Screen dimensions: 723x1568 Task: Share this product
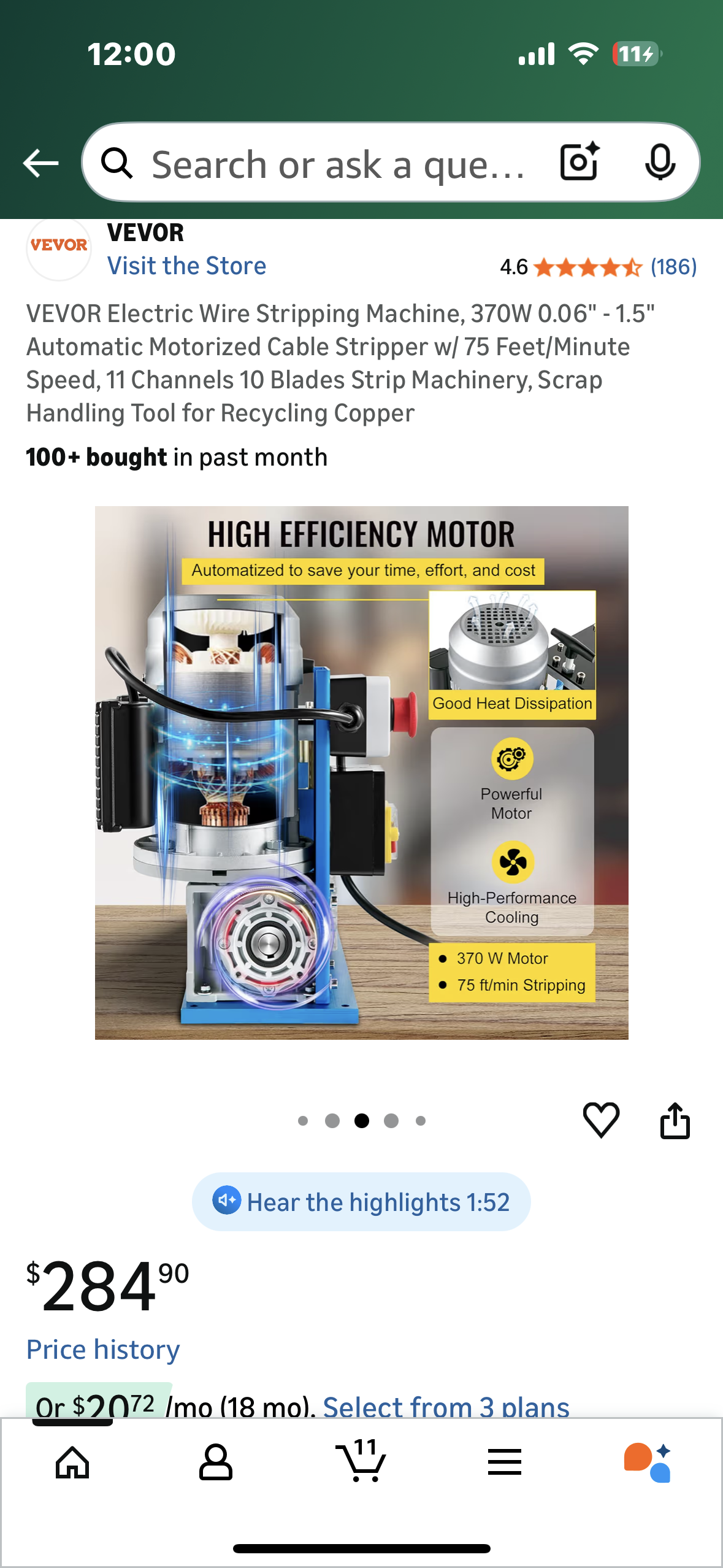click(675, 1120)
